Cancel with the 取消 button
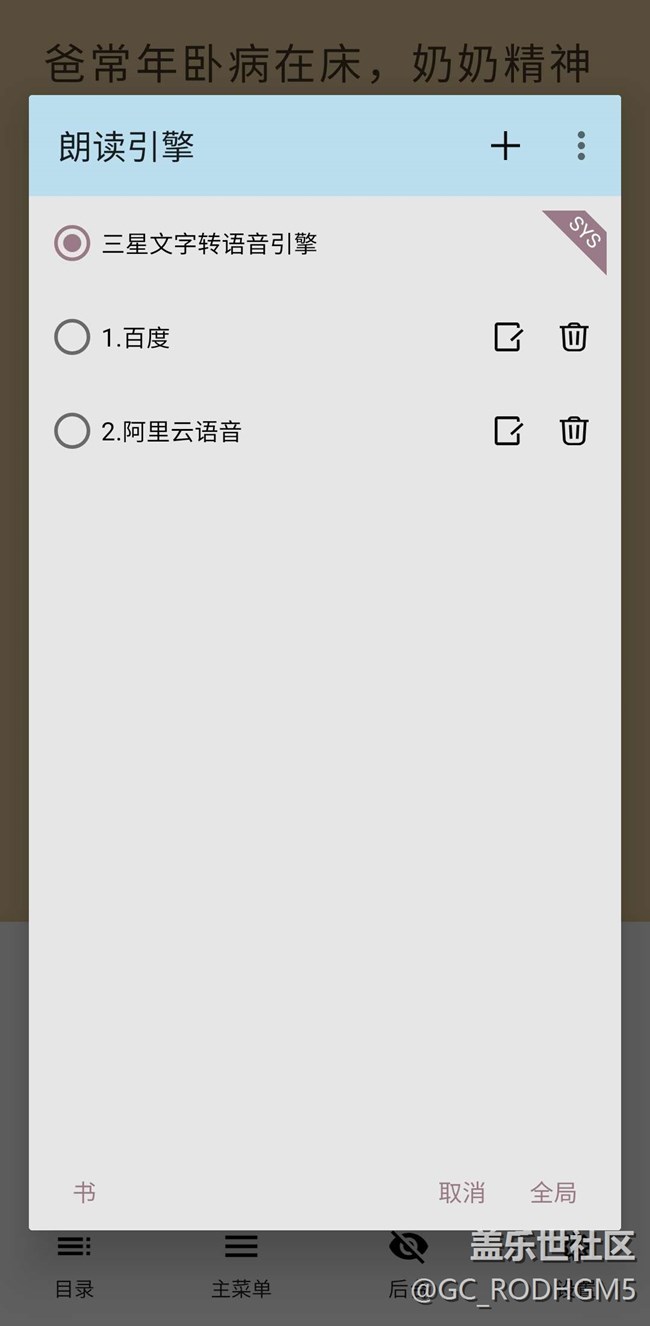The image size is (650, 1326). [x=462, y=1192]
